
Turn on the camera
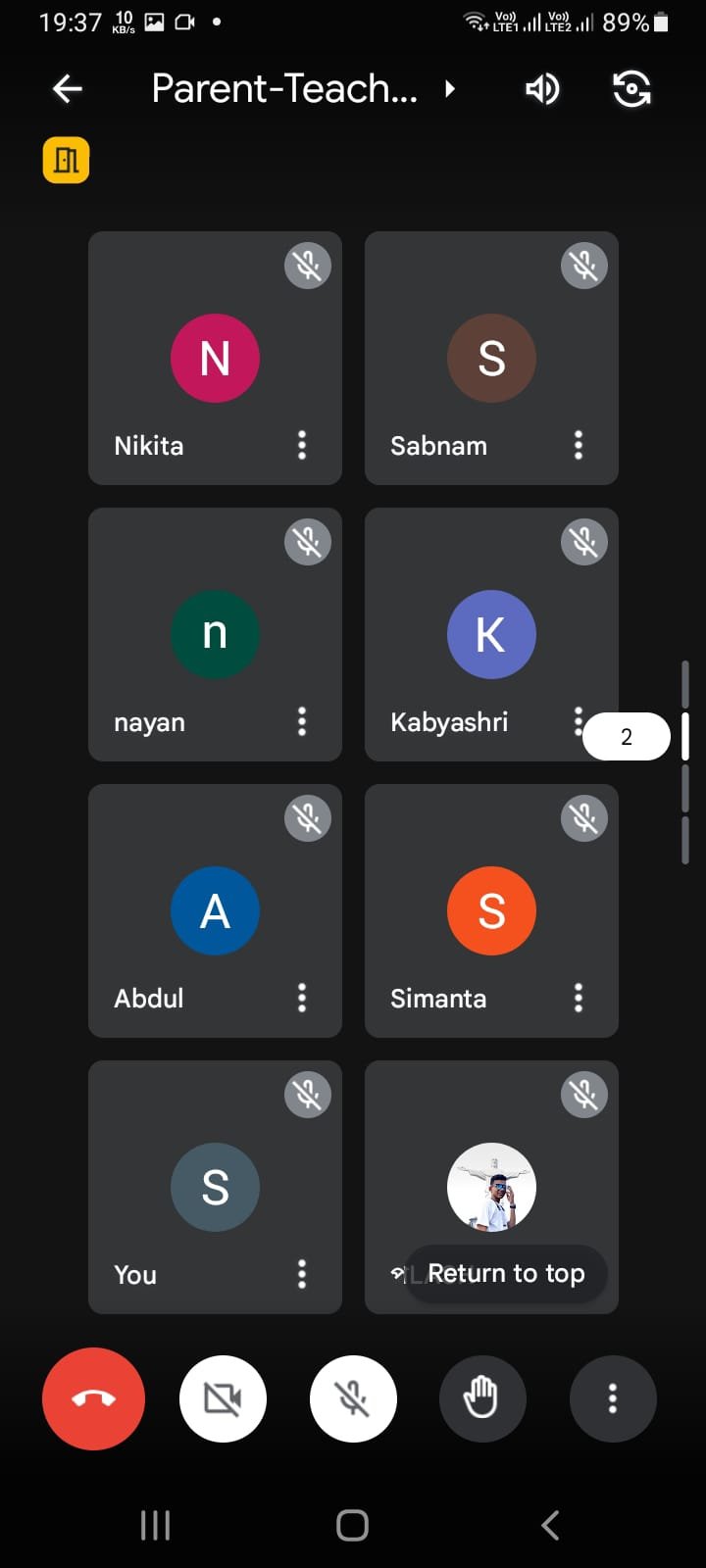(223, 1398)
